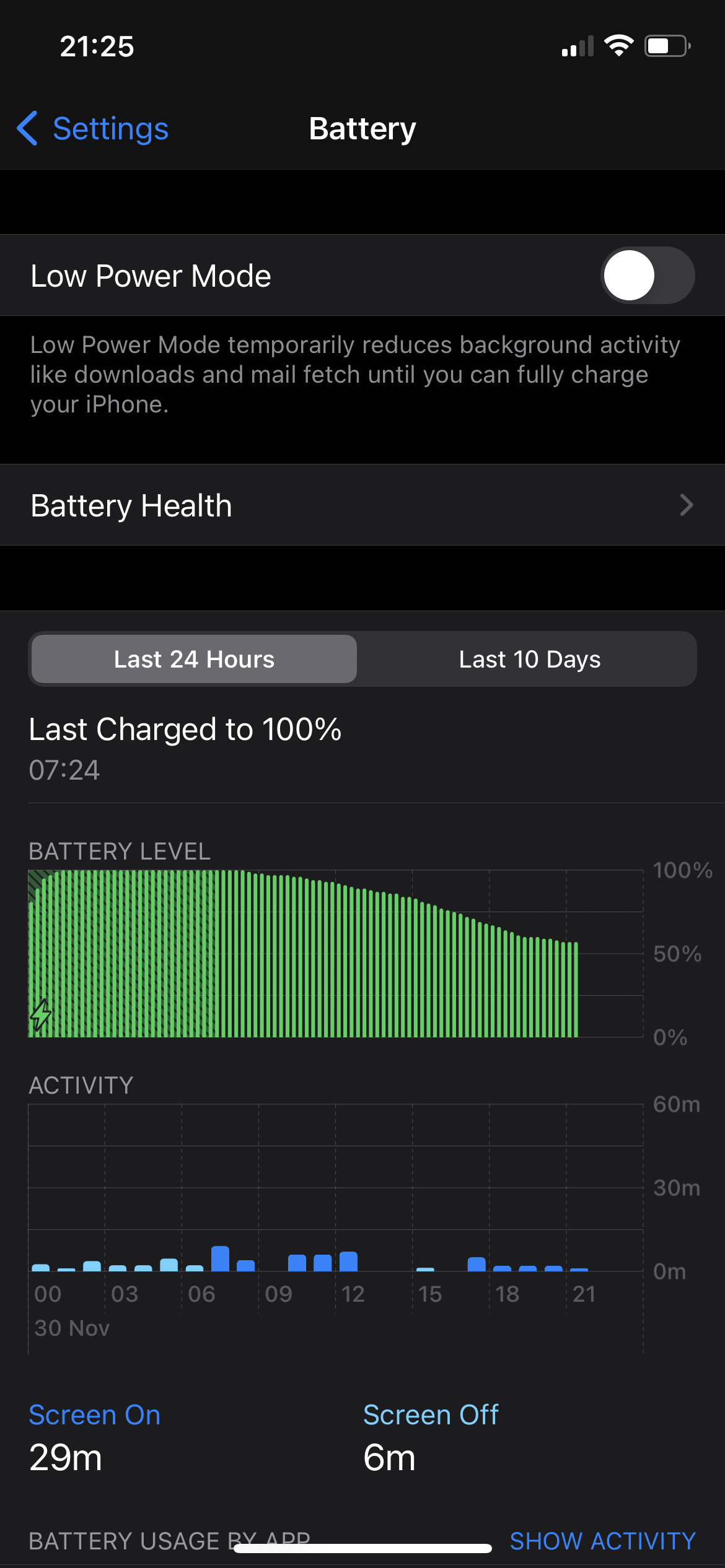The width and height of the screenshot is (725, 1568).
Task: Select the Last 24 Hours segment
Action: click(194, 659)
